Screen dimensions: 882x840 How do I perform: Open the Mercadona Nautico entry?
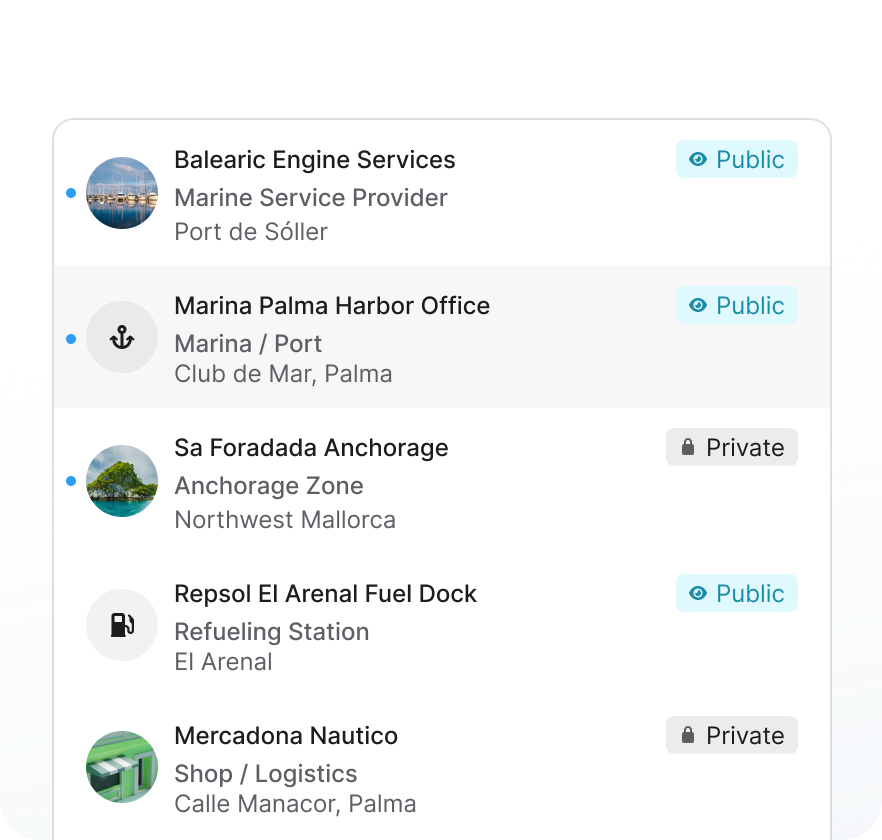tap(286, 737)
